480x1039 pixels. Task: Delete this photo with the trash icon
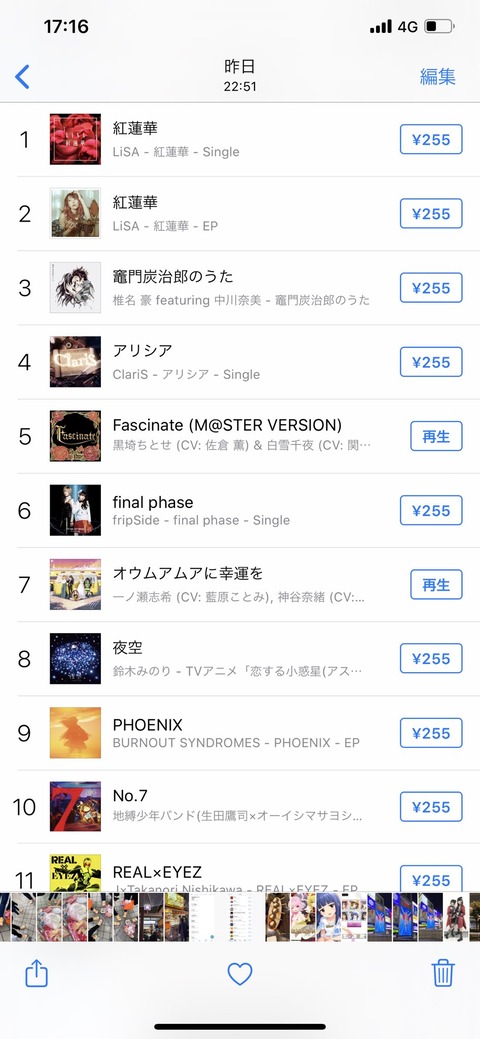(x=443, y=973)
